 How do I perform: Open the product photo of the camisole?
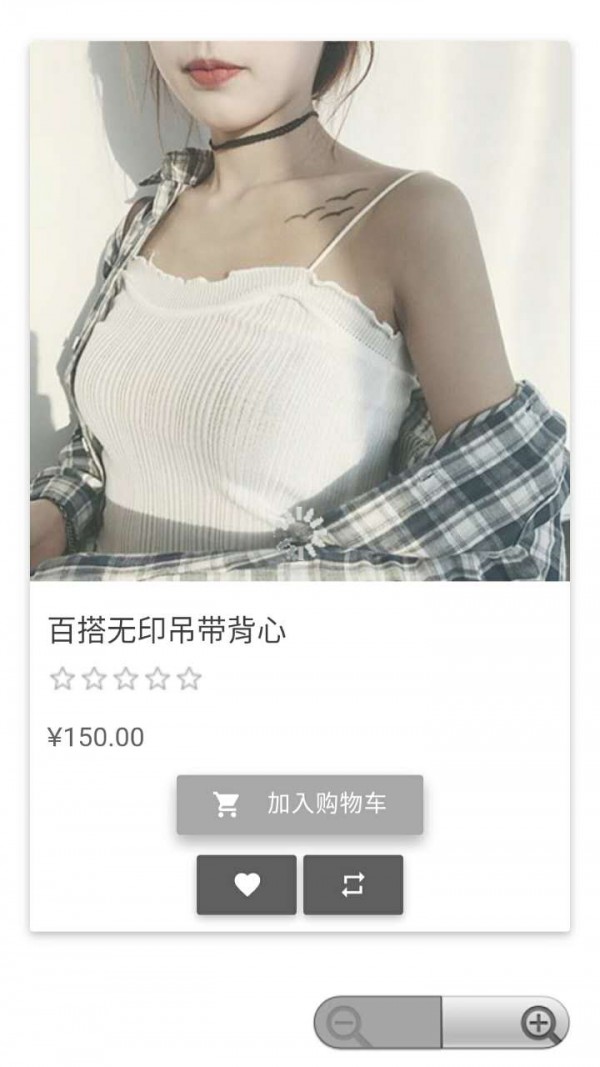coord(300,310)
